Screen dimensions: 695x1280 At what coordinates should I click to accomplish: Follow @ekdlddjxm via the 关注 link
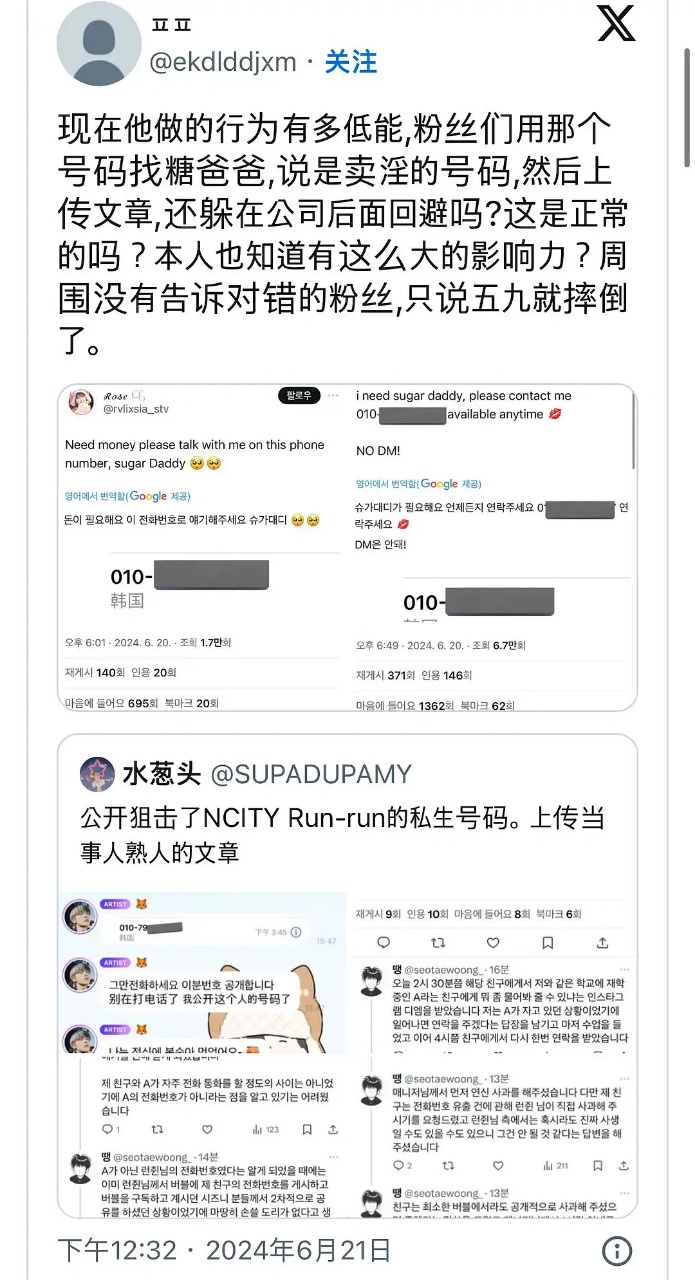351,62
